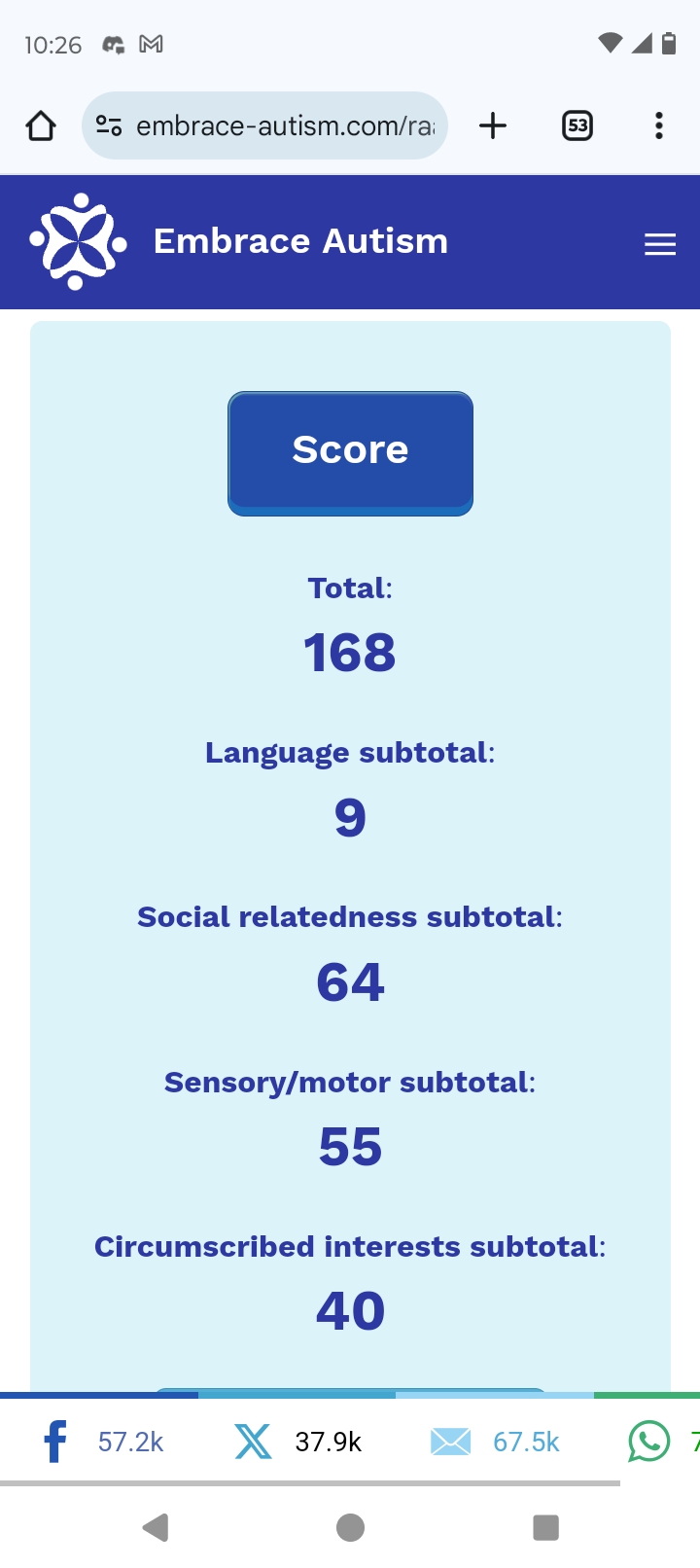View the 53 open tabs
Image resolution: width=700 pixels, height=1568 pixels.
coord(577,126)
